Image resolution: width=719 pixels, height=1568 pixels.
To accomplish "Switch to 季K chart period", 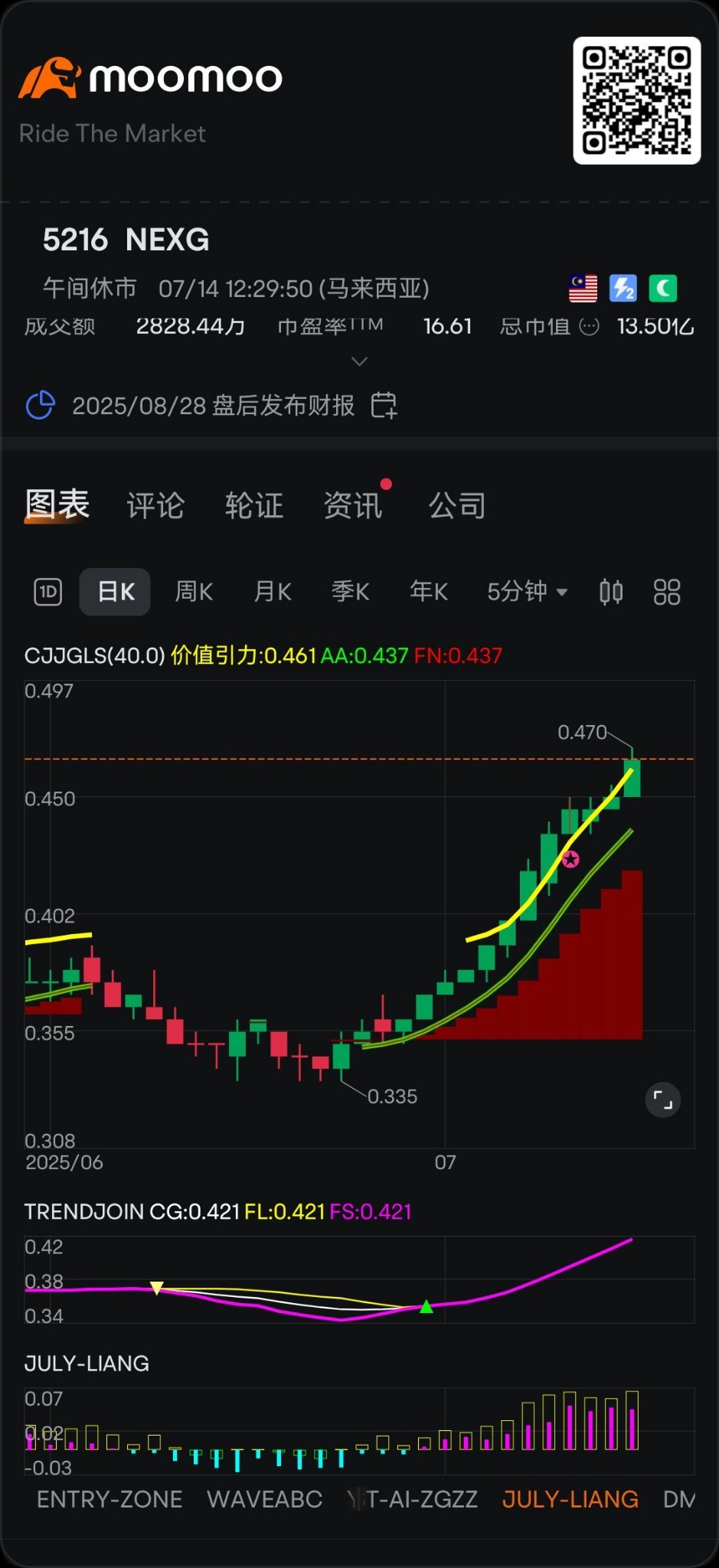I will click(x=351, y=592).
